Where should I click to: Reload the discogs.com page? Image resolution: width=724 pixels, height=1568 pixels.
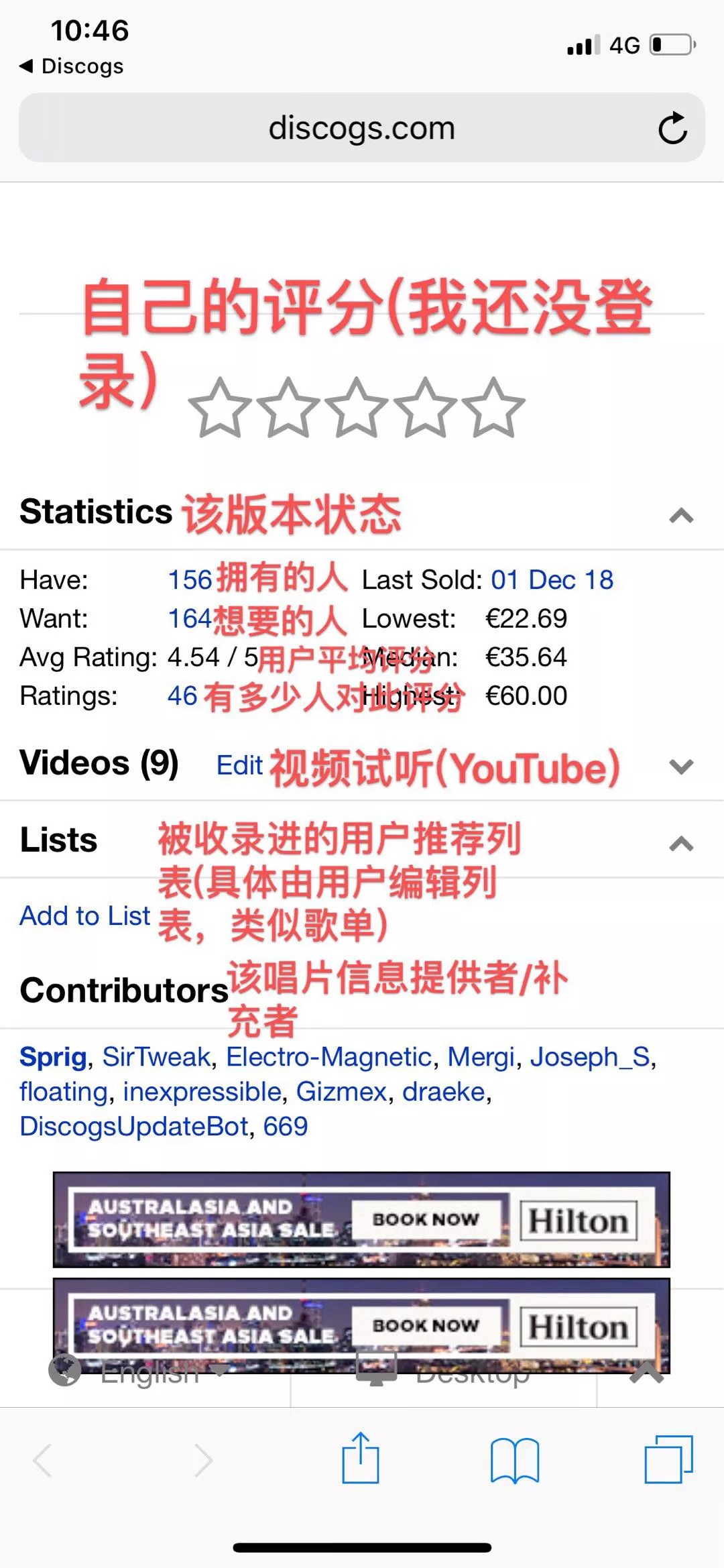coord(671,128)
